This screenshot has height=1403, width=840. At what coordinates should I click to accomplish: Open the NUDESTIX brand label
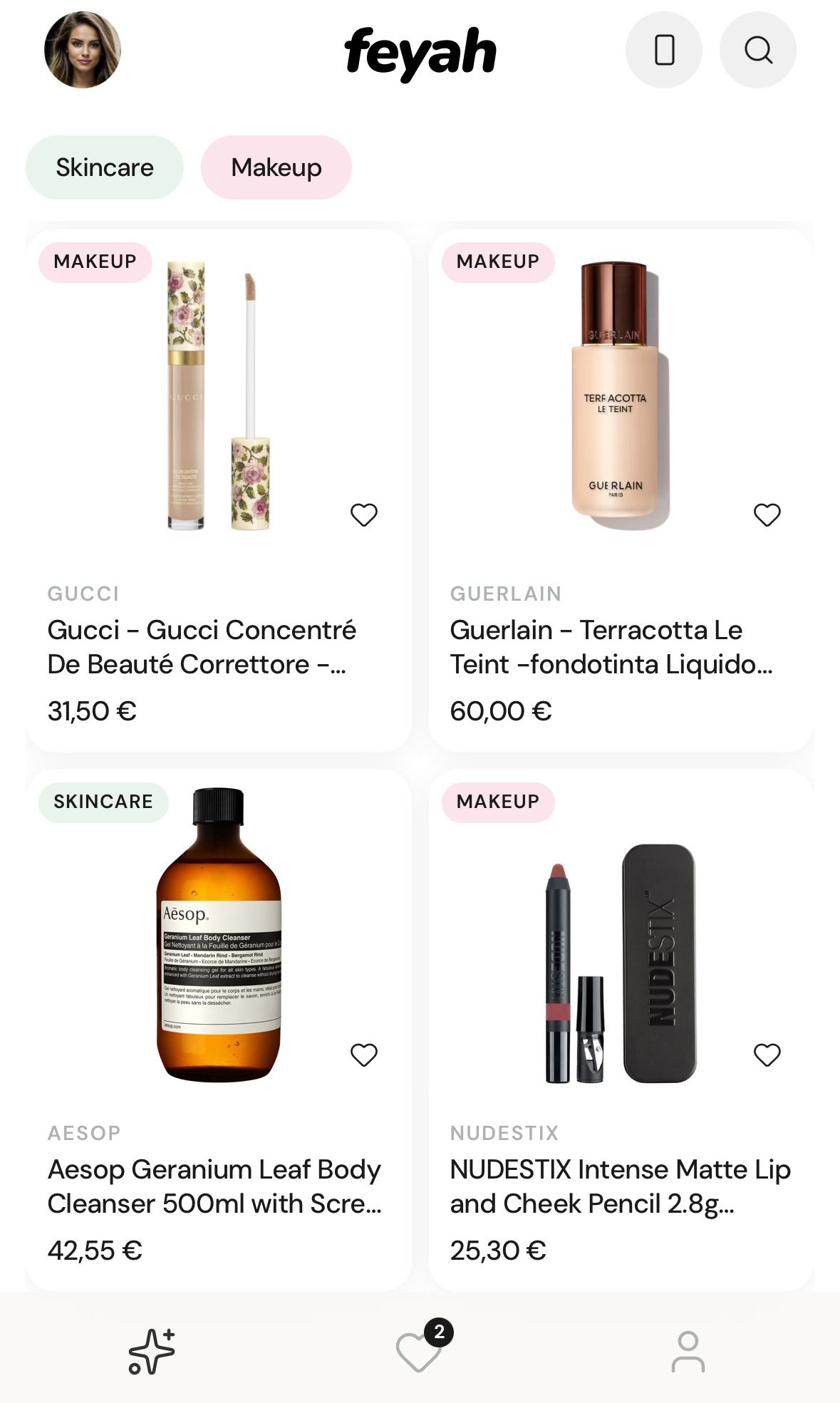pos(505,1132)
